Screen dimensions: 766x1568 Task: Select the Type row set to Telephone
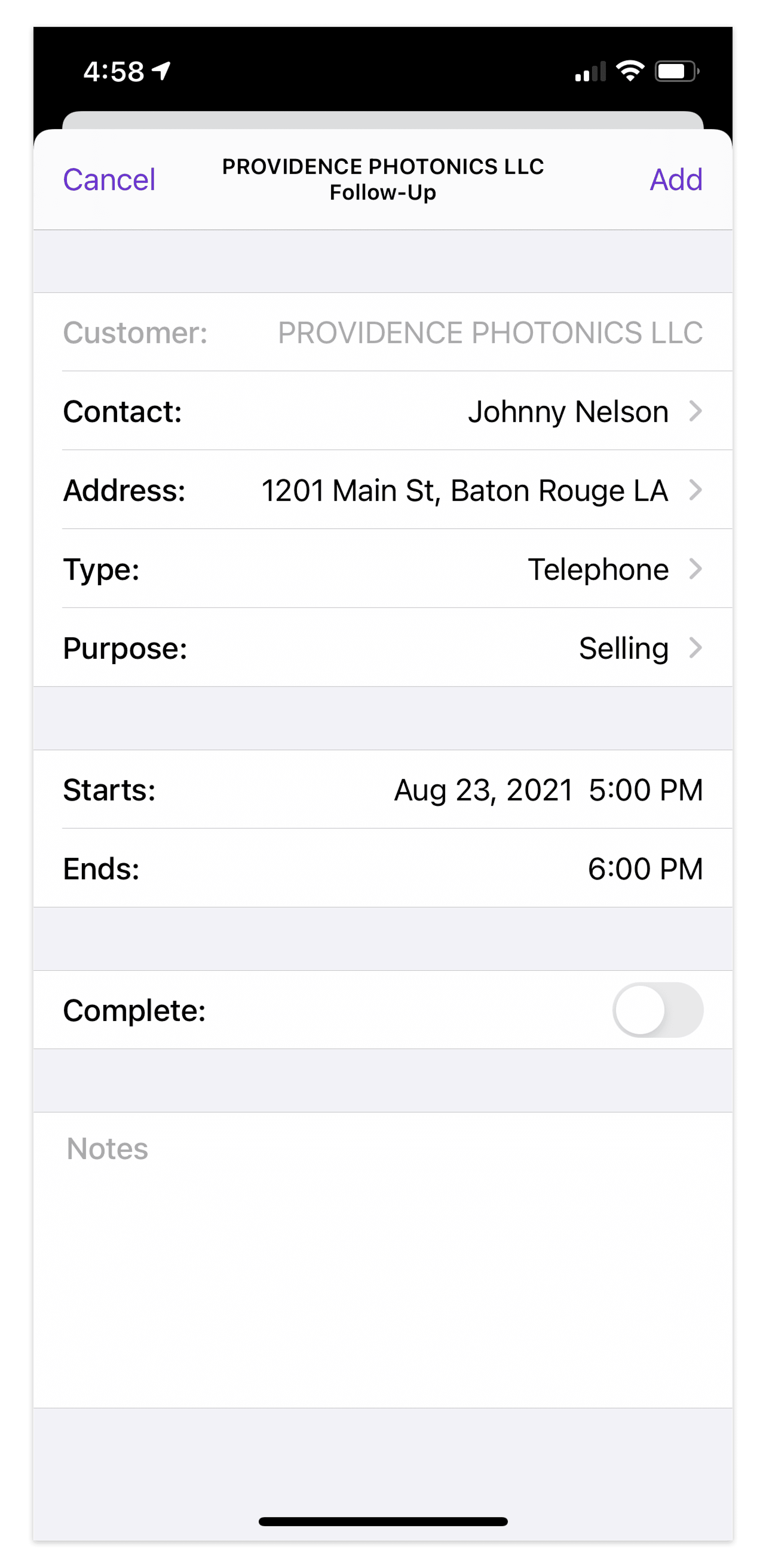(383, 568)
